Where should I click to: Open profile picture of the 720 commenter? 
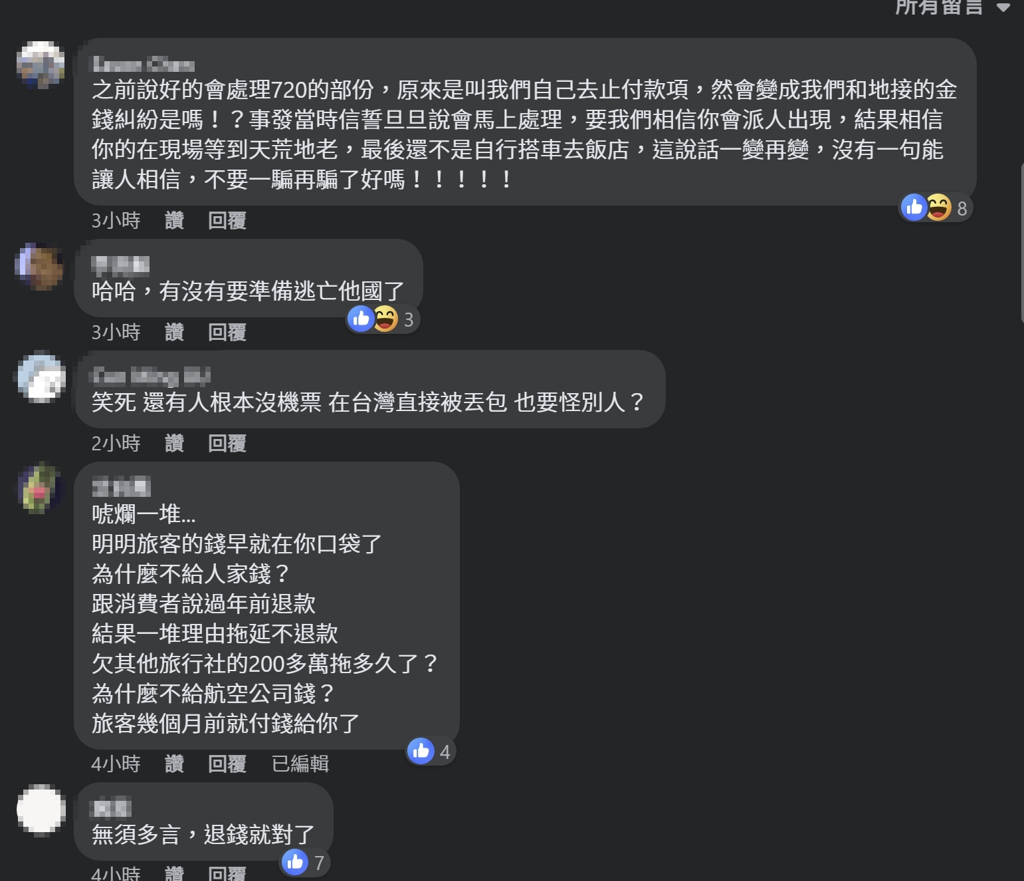(42, 66)
